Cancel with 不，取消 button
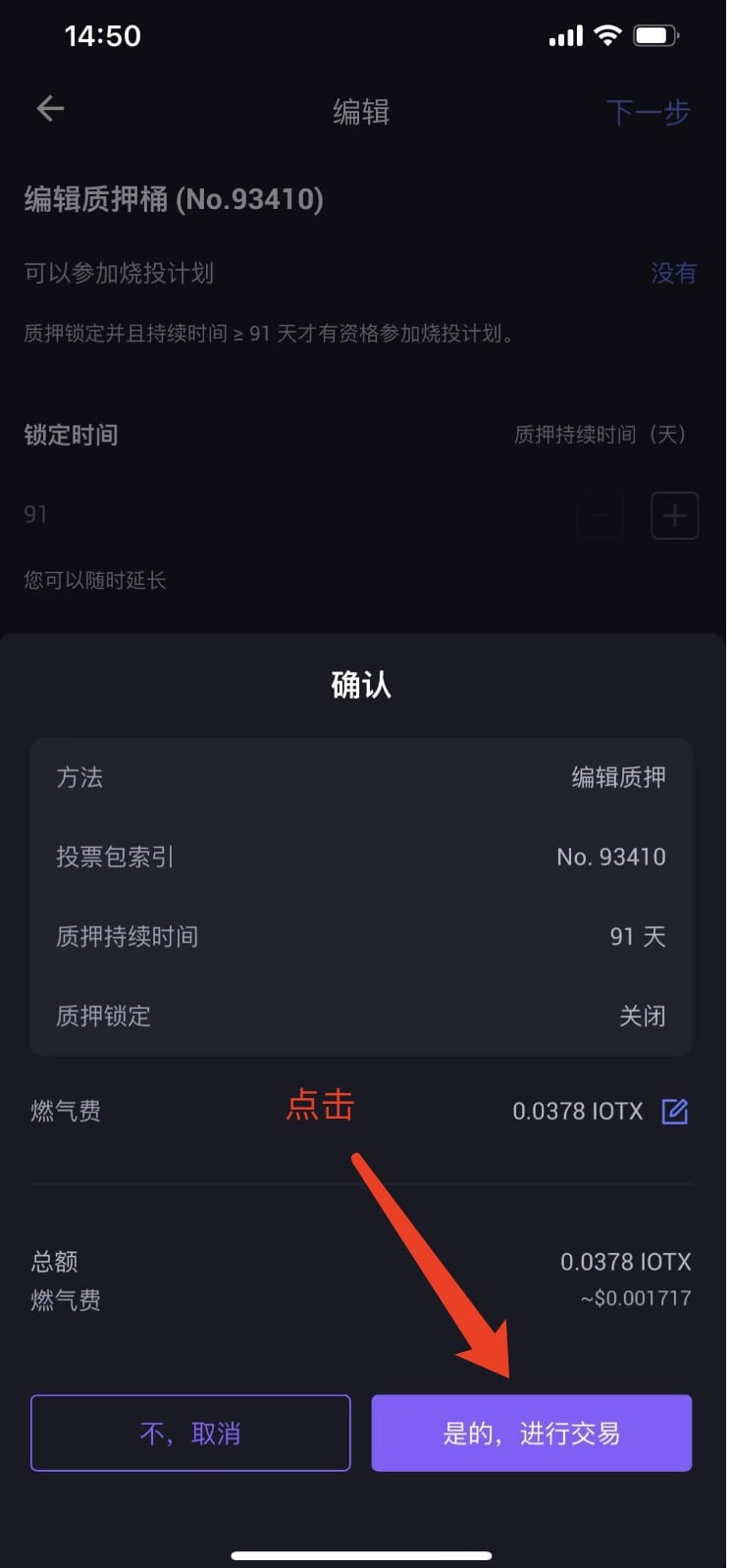The height and width of the screenshot is (1568, 732). point(190,1433)
